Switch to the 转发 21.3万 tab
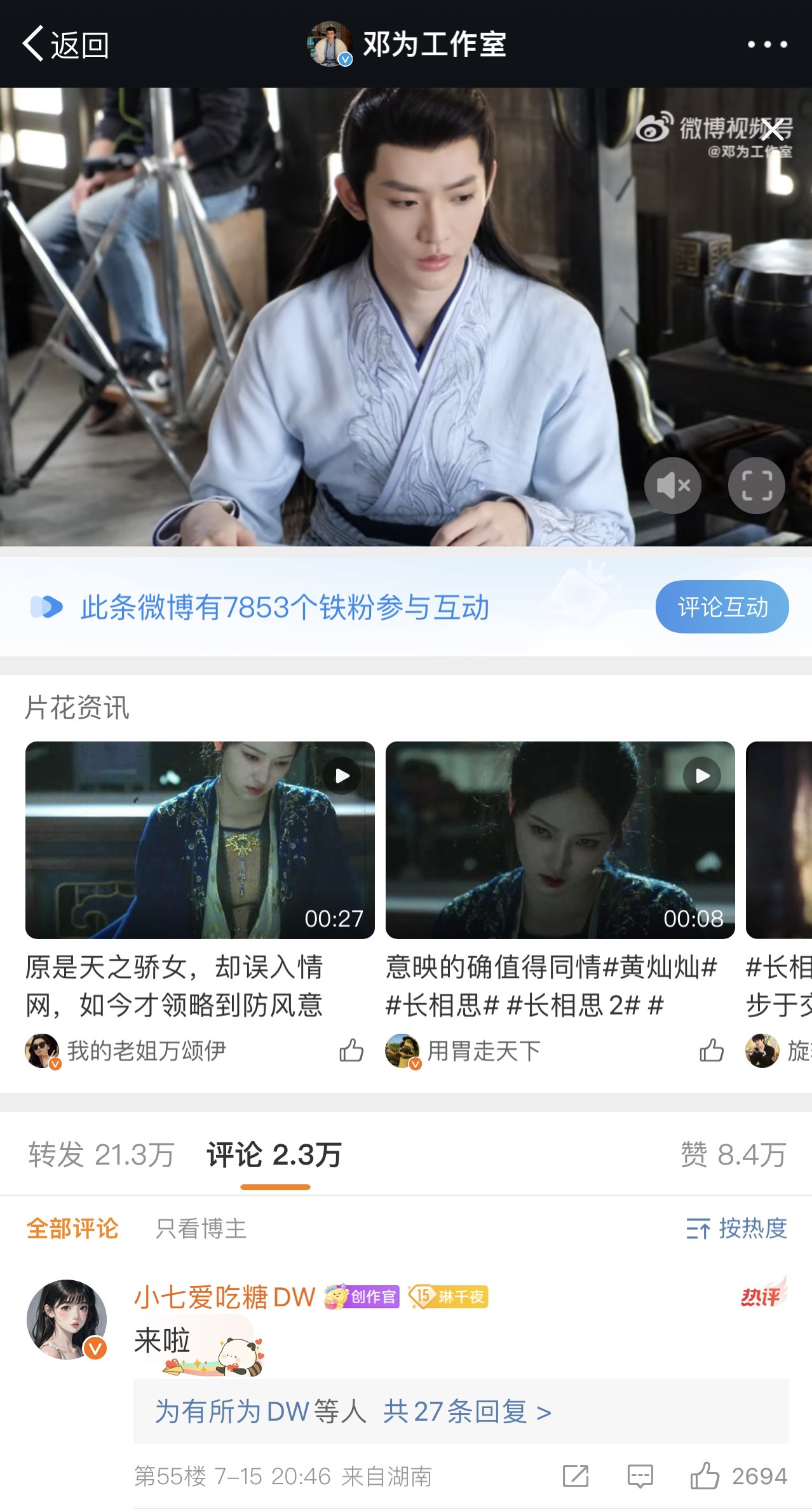812x1509 pixels. tap(101, 1154)
